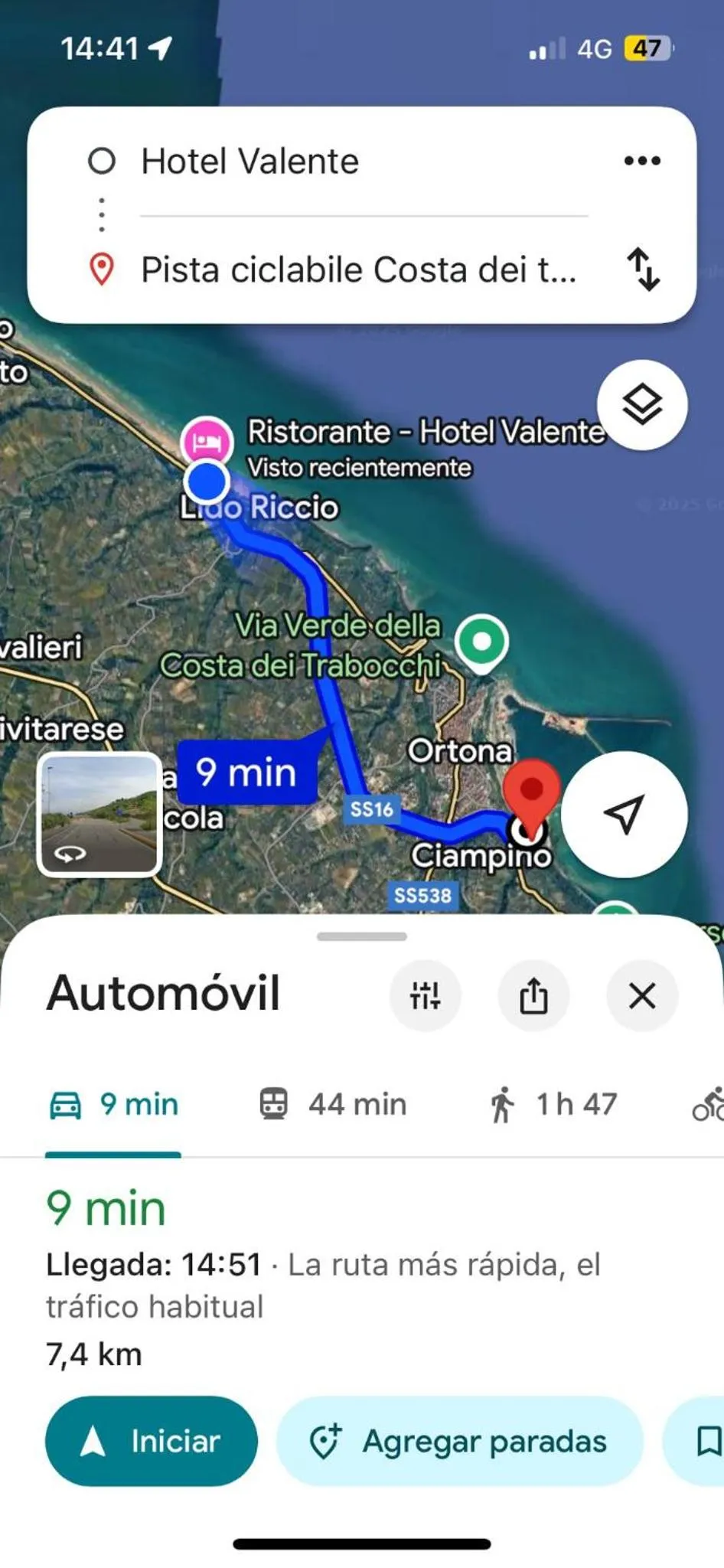Switch to walking 1 h 47 tab
Viewport: 724px width, 1568px height.
click(x=553, y=1105)
